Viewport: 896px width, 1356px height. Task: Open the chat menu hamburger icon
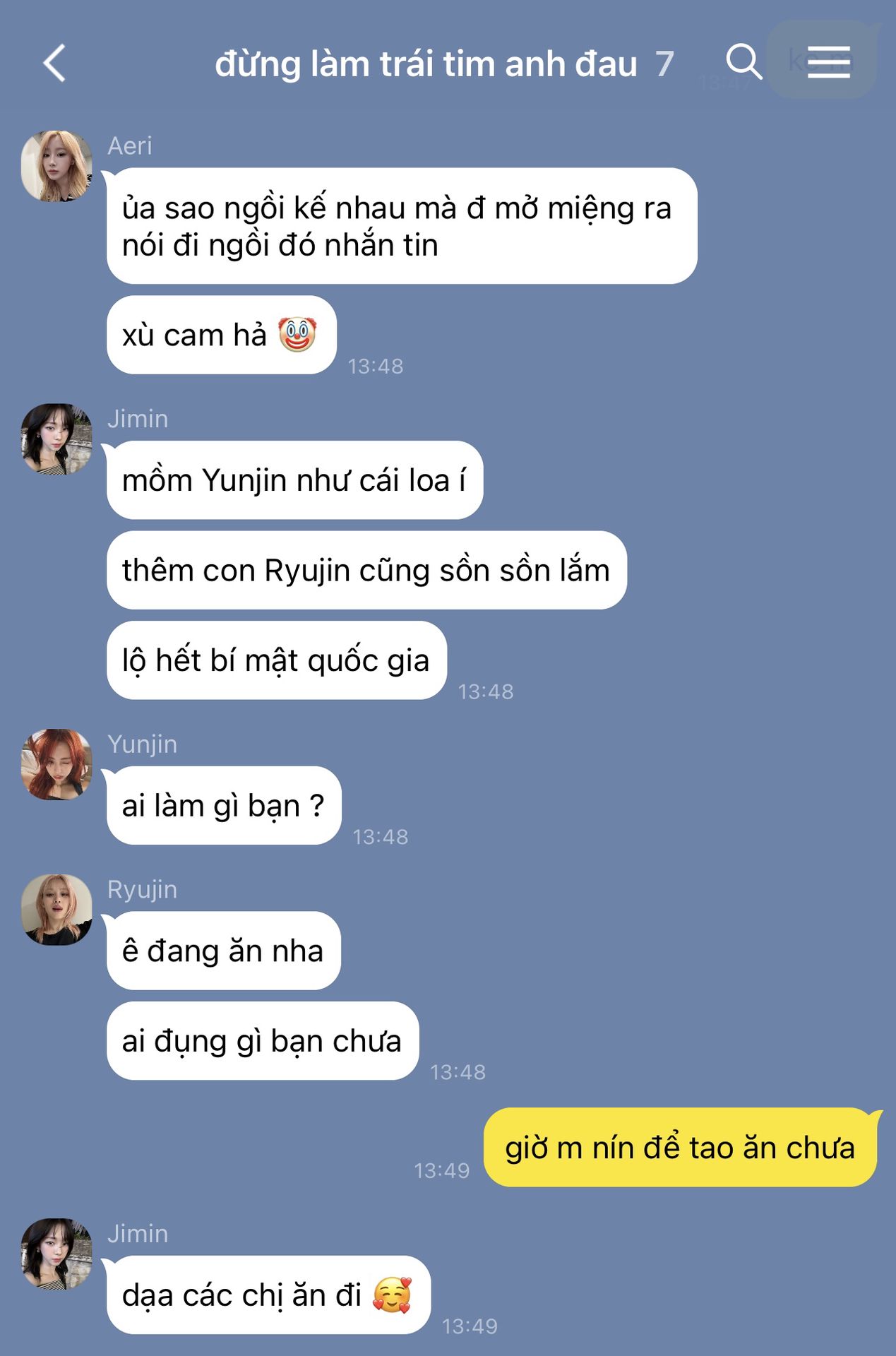(828, 62)
